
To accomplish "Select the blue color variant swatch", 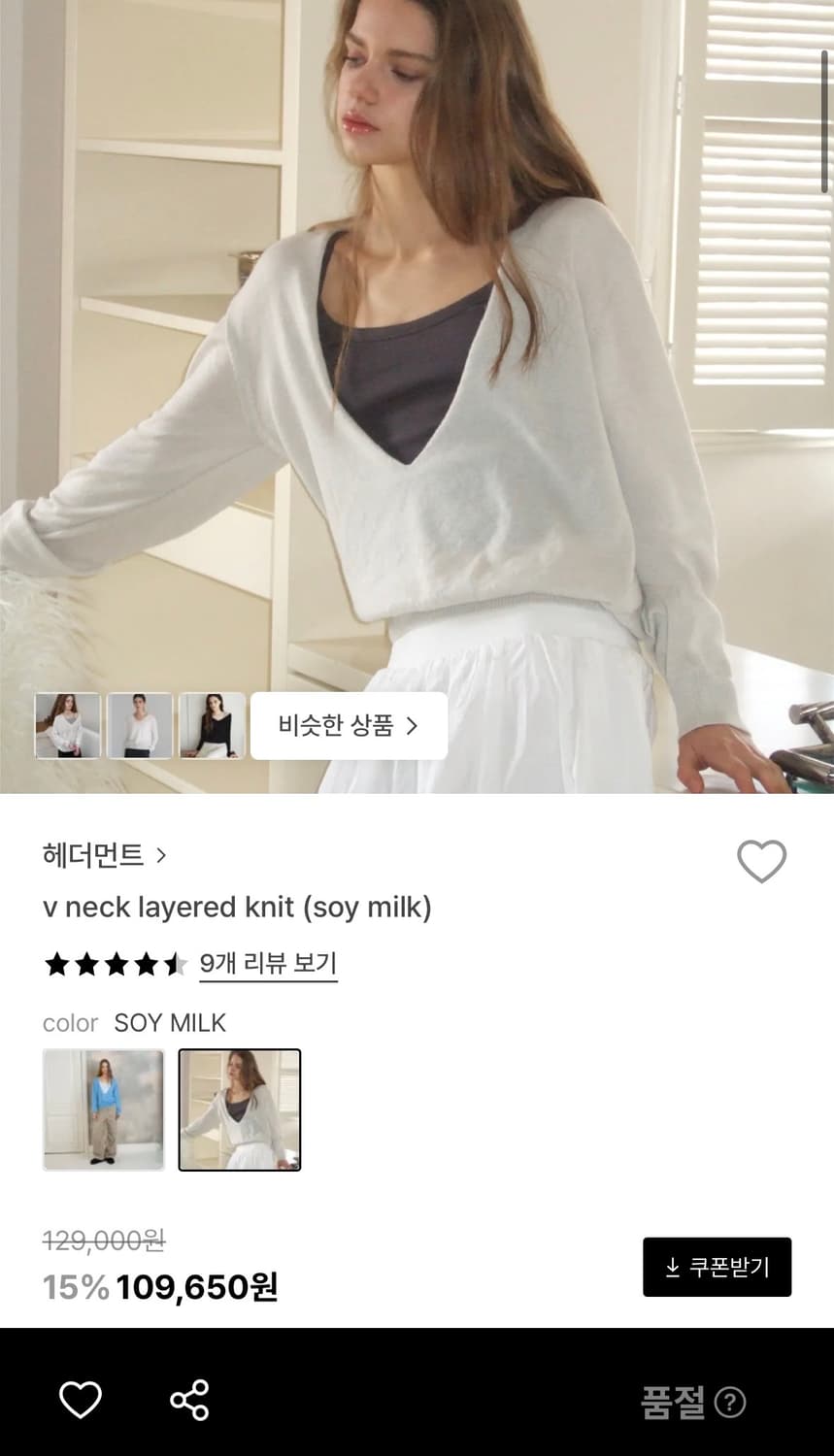I will point(103,1109).
